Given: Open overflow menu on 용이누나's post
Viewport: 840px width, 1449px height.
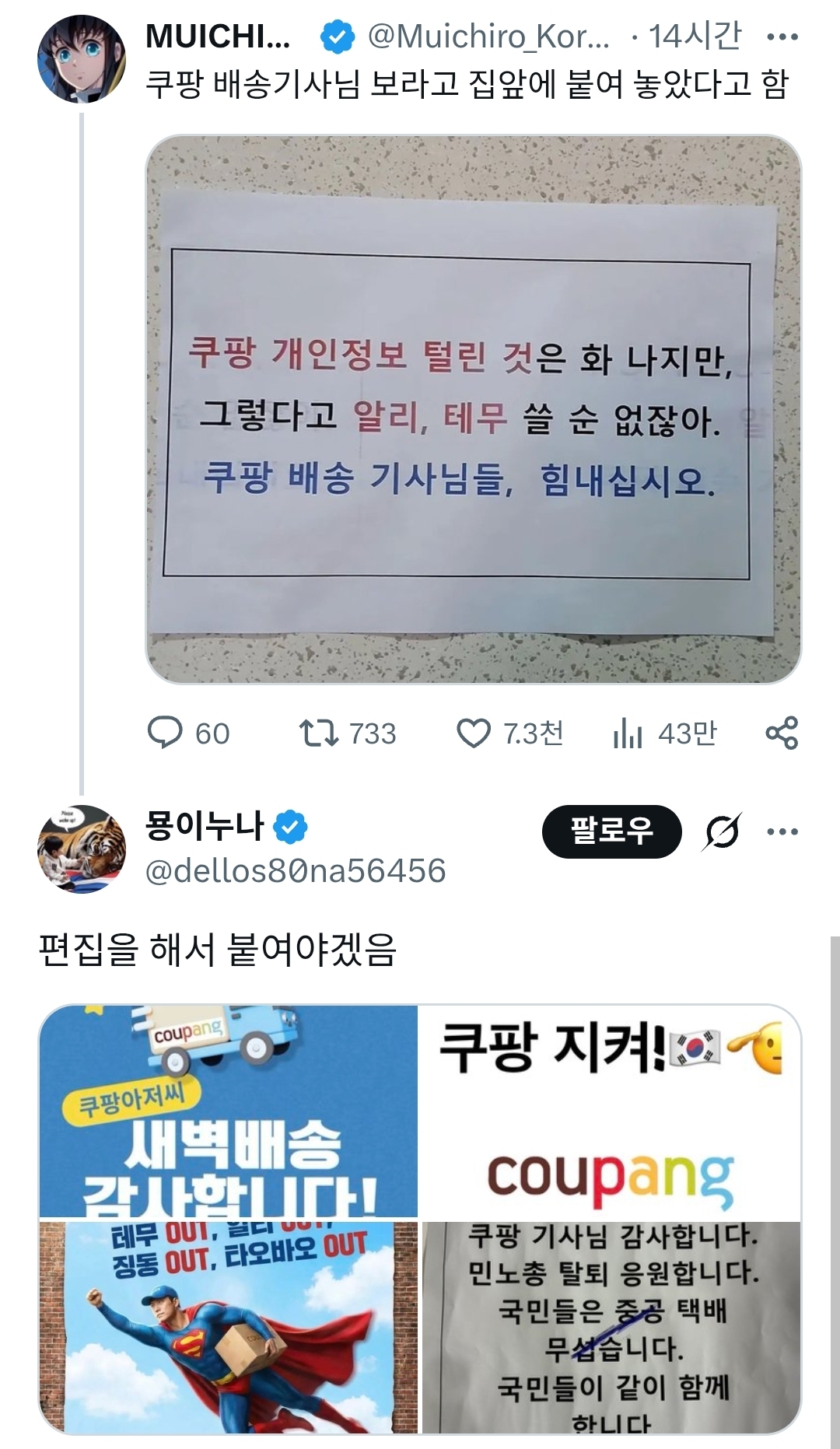Looking at the screenshot, I should [782, 831].
